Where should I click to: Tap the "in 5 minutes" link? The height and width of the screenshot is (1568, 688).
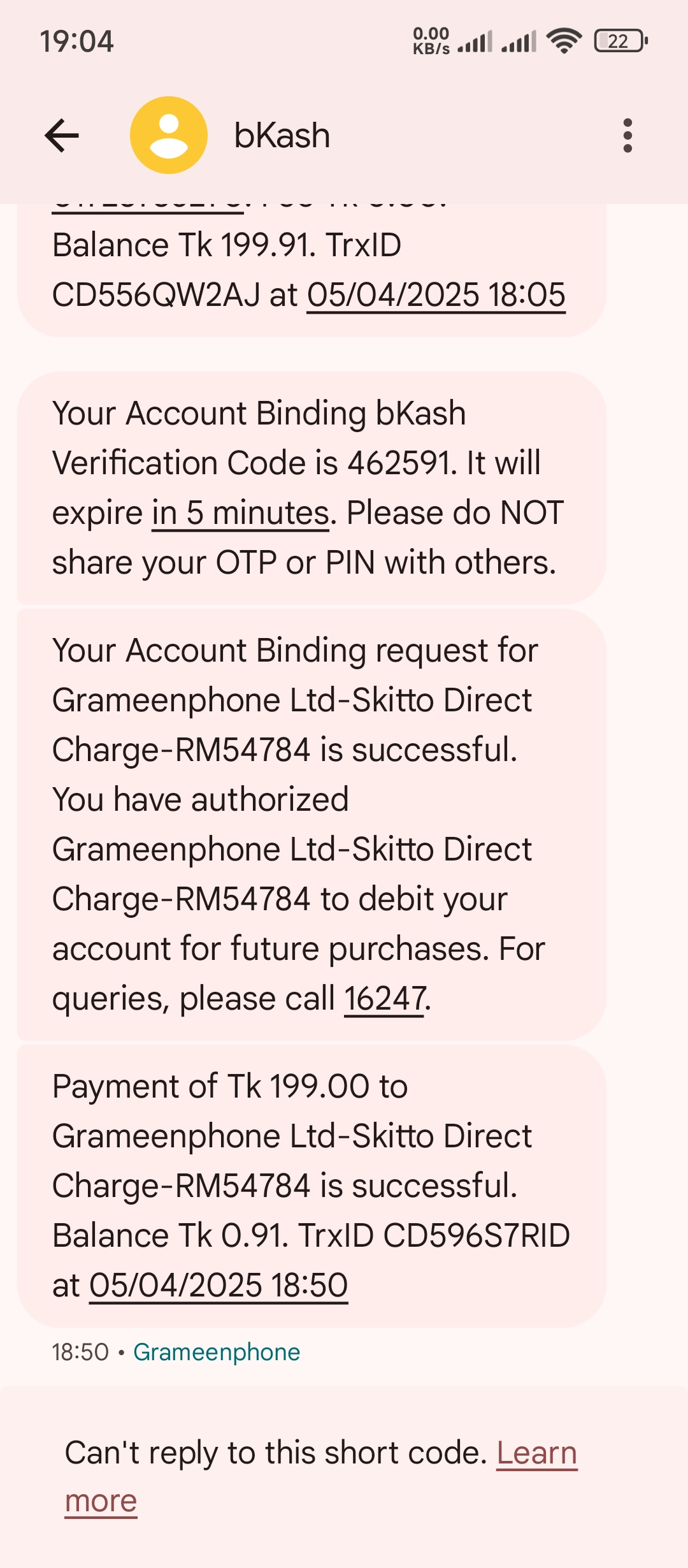[241, 512]
